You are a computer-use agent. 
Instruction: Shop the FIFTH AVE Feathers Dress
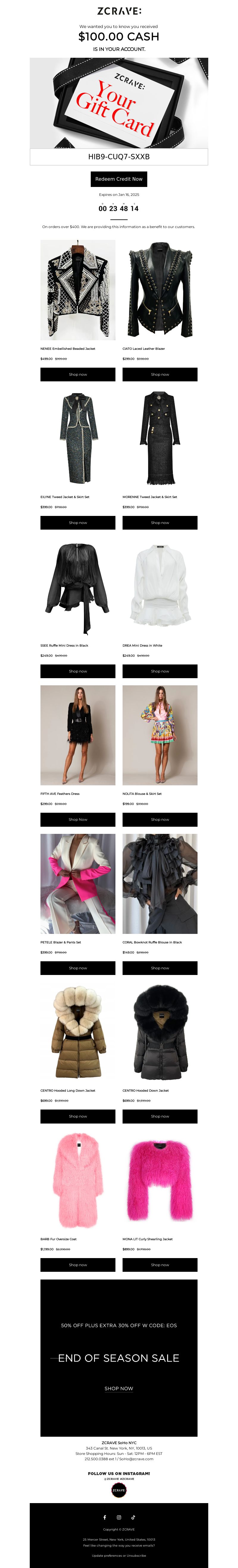(77, 819)
